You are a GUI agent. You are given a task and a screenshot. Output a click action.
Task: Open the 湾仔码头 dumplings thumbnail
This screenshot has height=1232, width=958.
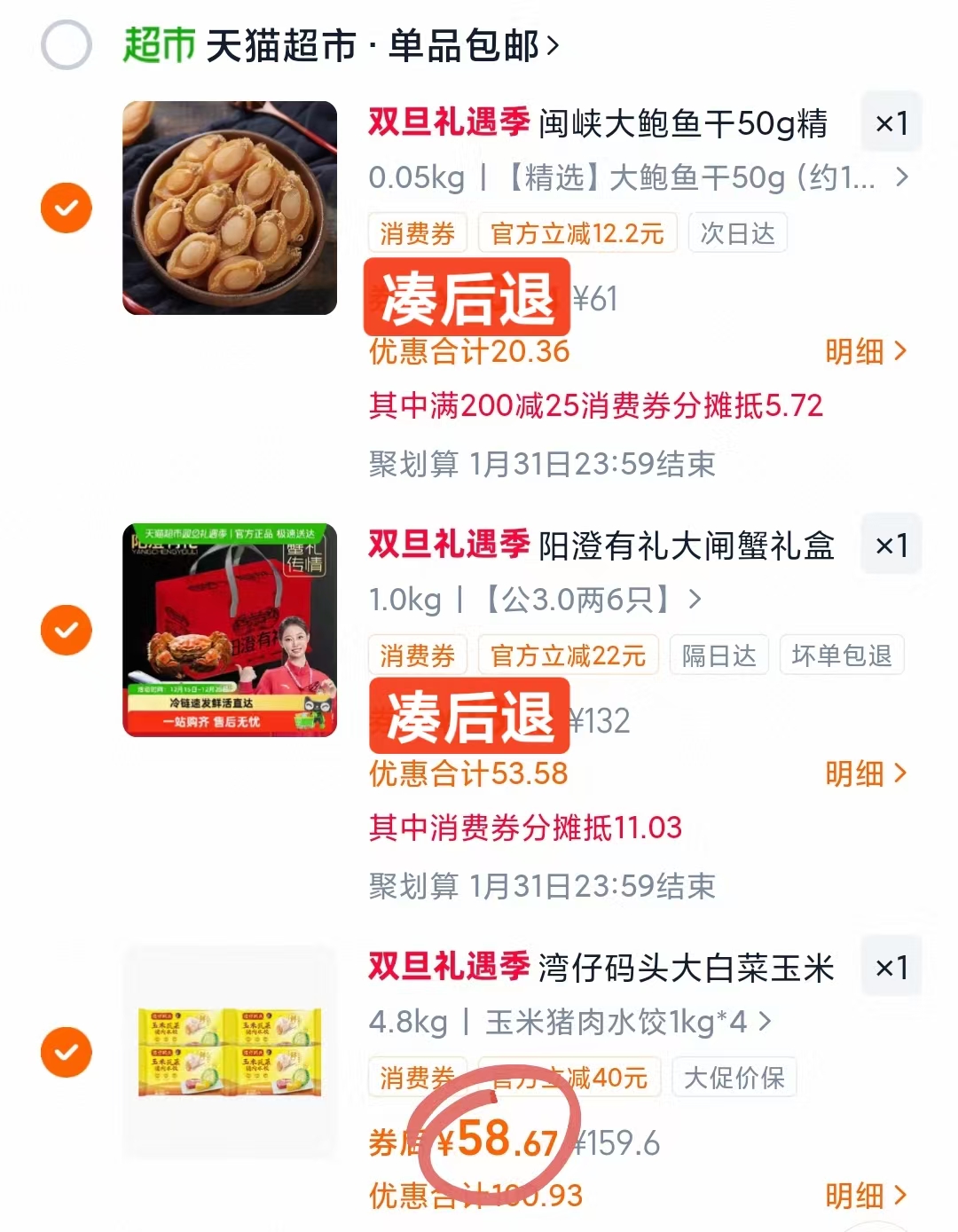(230, 1051)
